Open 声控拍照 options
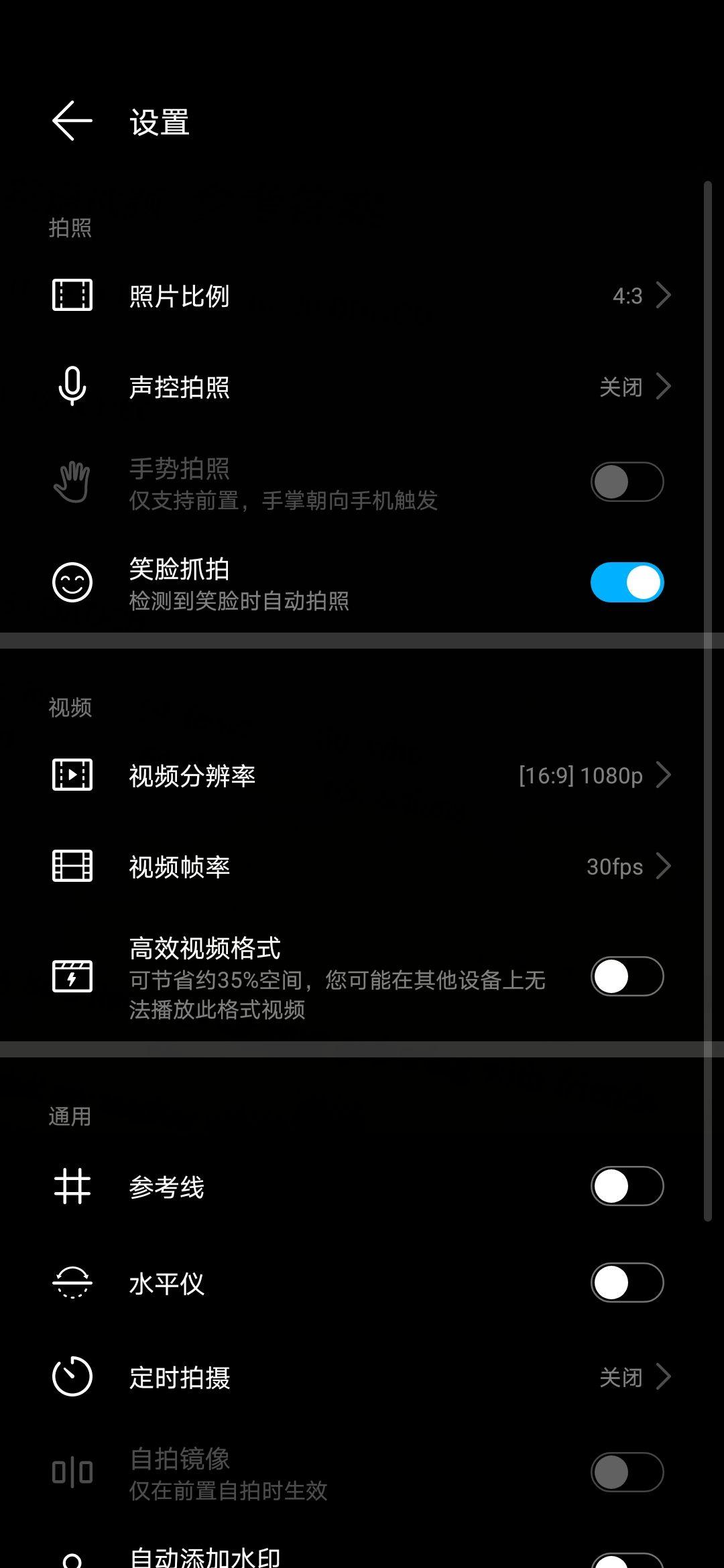This screenshot has width=724, height=1568. [x=362, y=387]
